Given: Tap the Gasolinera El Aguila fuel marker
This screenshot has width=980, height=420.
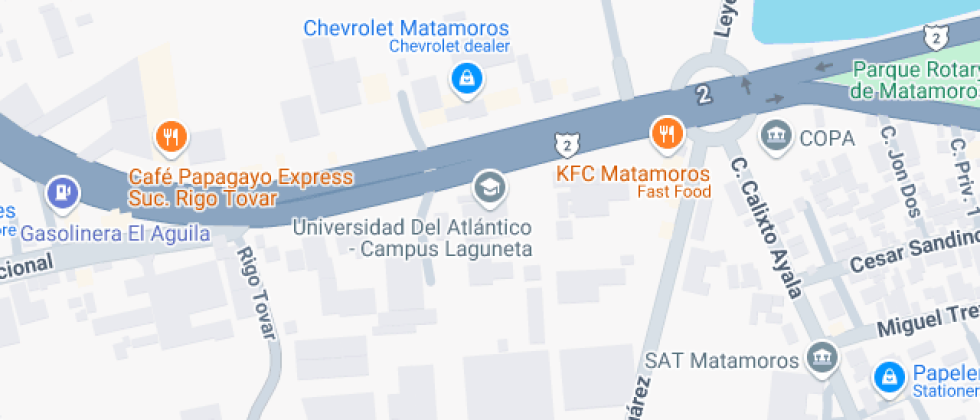Looking at the screenshot, I should pyautogui.click(x=63, y=190).
